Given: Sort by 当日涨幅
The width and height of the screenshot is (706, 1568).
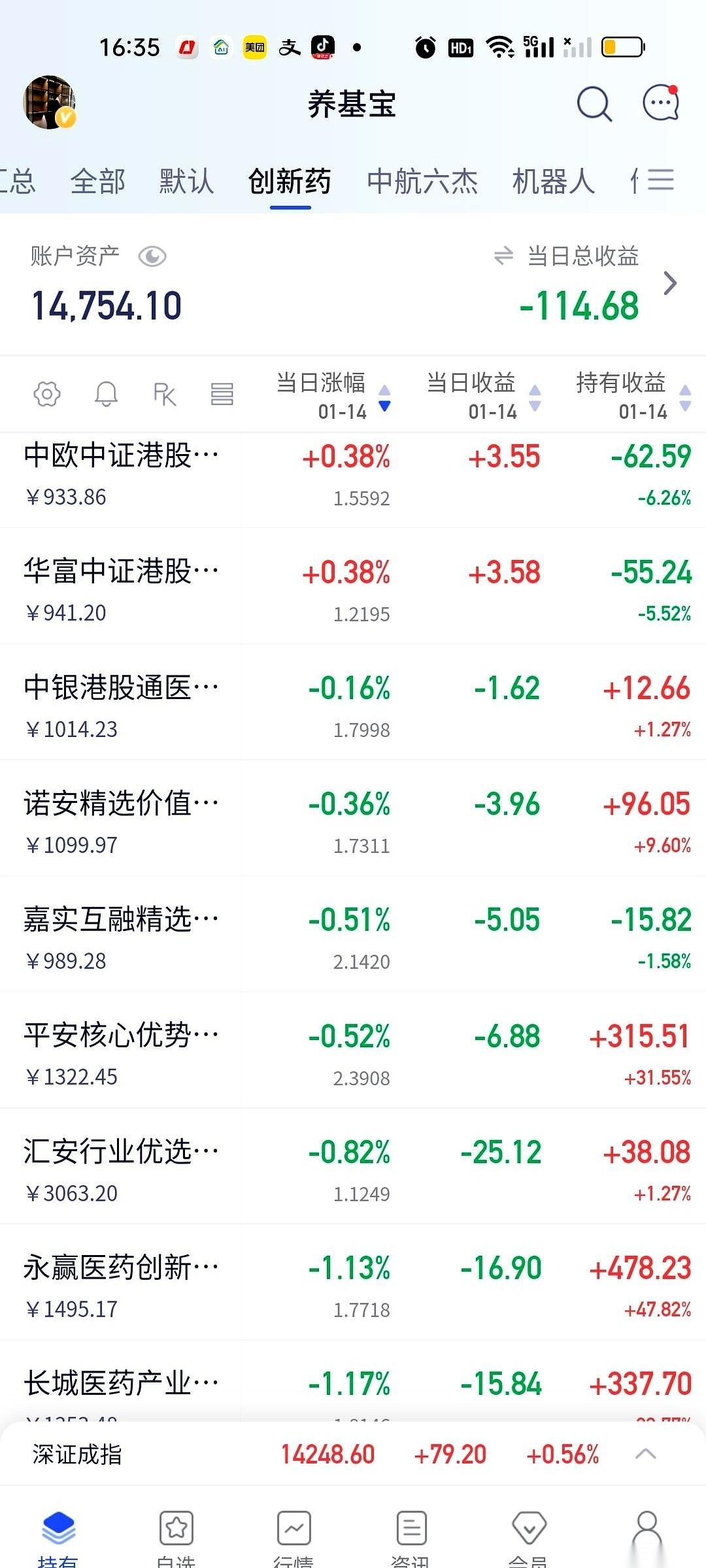Looking at the screenshot, I should coord(333,395).
